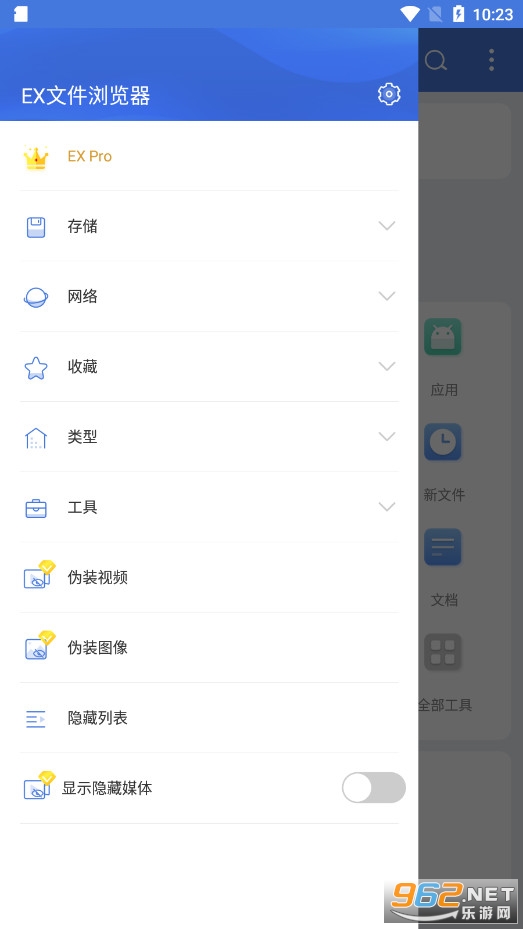This screenshot has width=523, height=929.
Task: Open the three-dot overflow menu
Action: (491, 60)
